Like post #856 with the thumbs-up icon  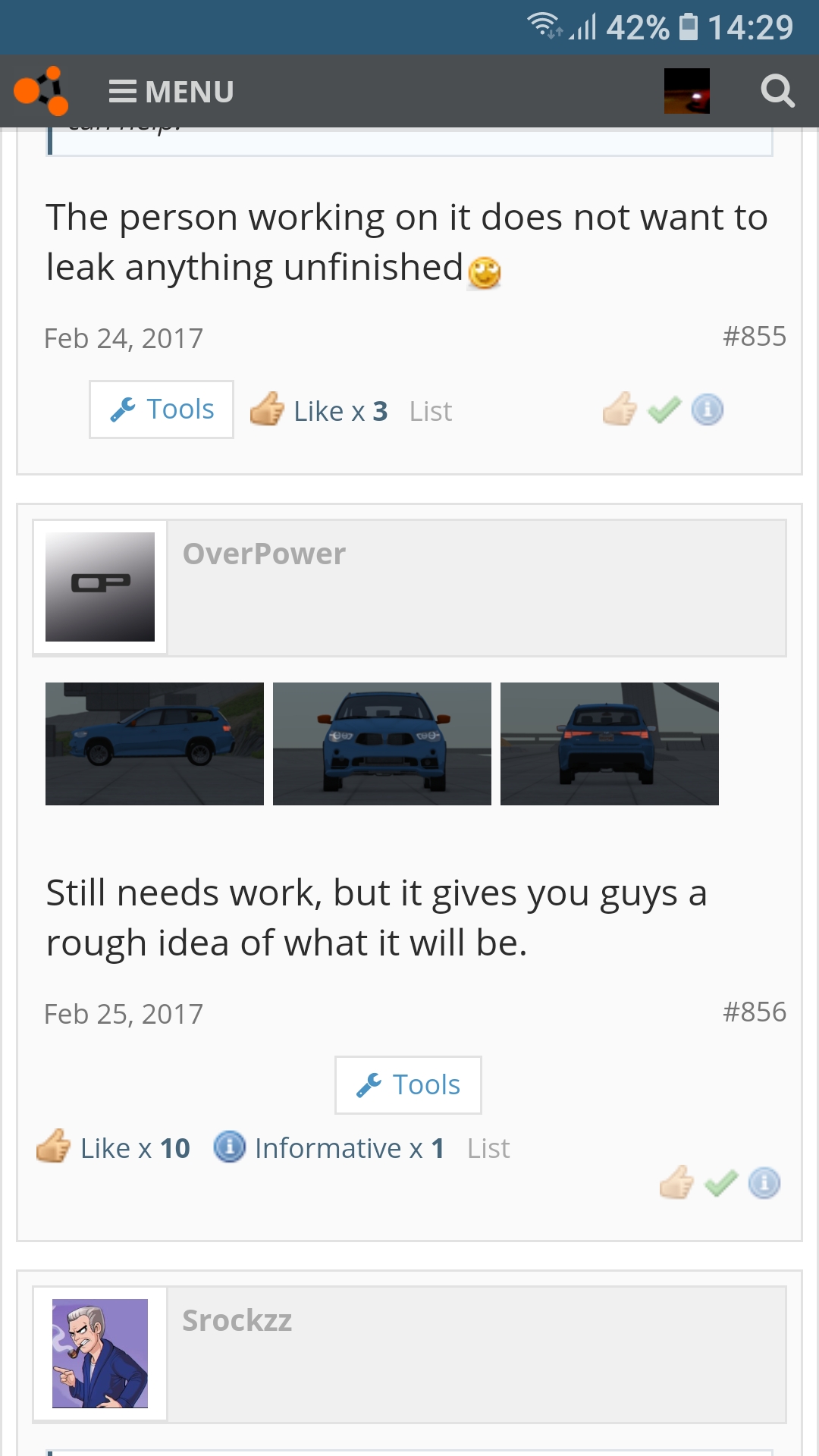676,1183
